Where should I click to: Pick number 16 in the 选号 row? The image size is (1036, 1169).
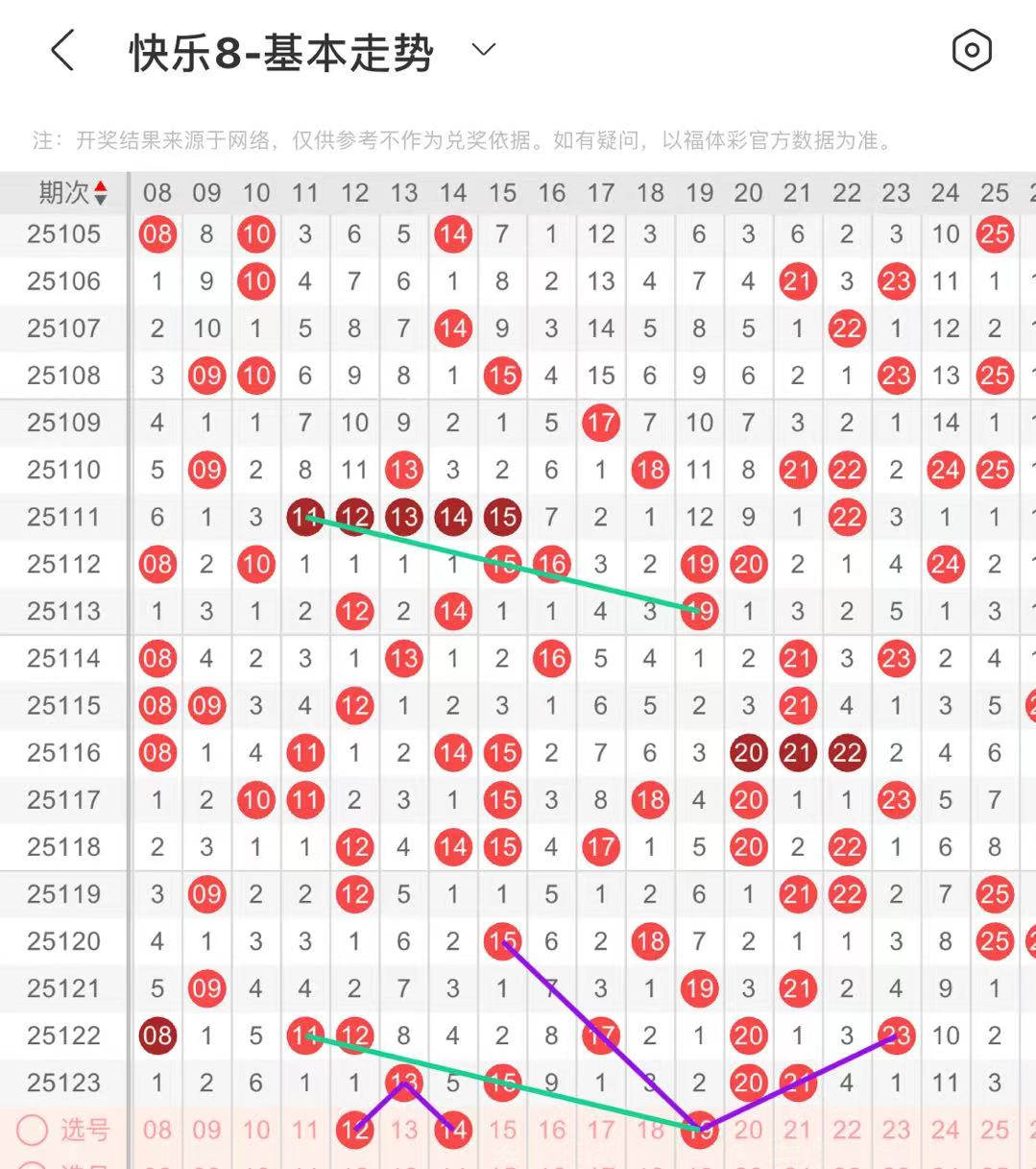[x=551, y=1131]
